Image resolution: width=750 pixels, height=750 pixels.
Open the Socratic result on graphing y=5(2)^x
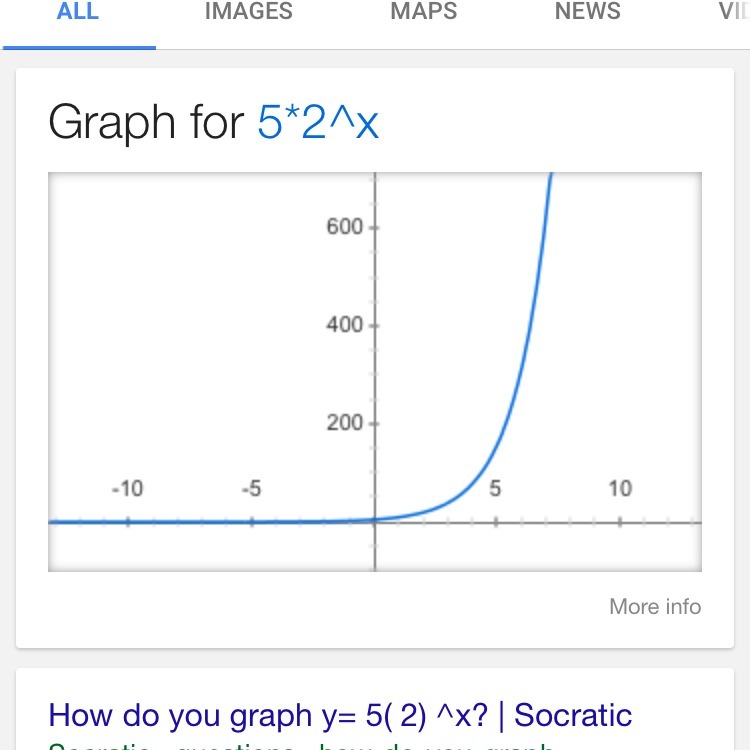[x=340, y=716]
